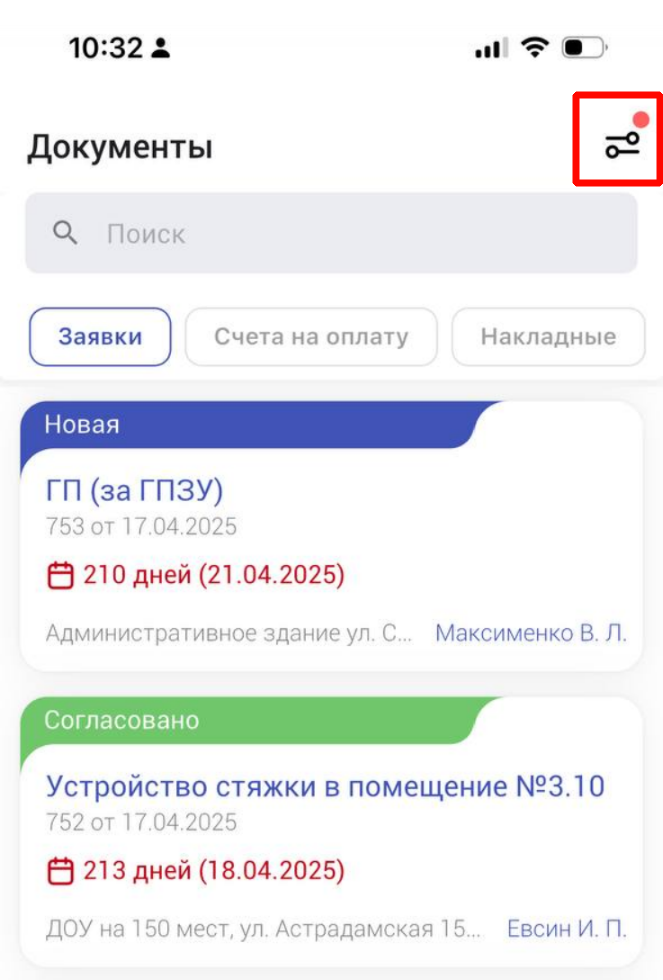Open the ГП (за ГПЗУ) request card

point(135,491)
